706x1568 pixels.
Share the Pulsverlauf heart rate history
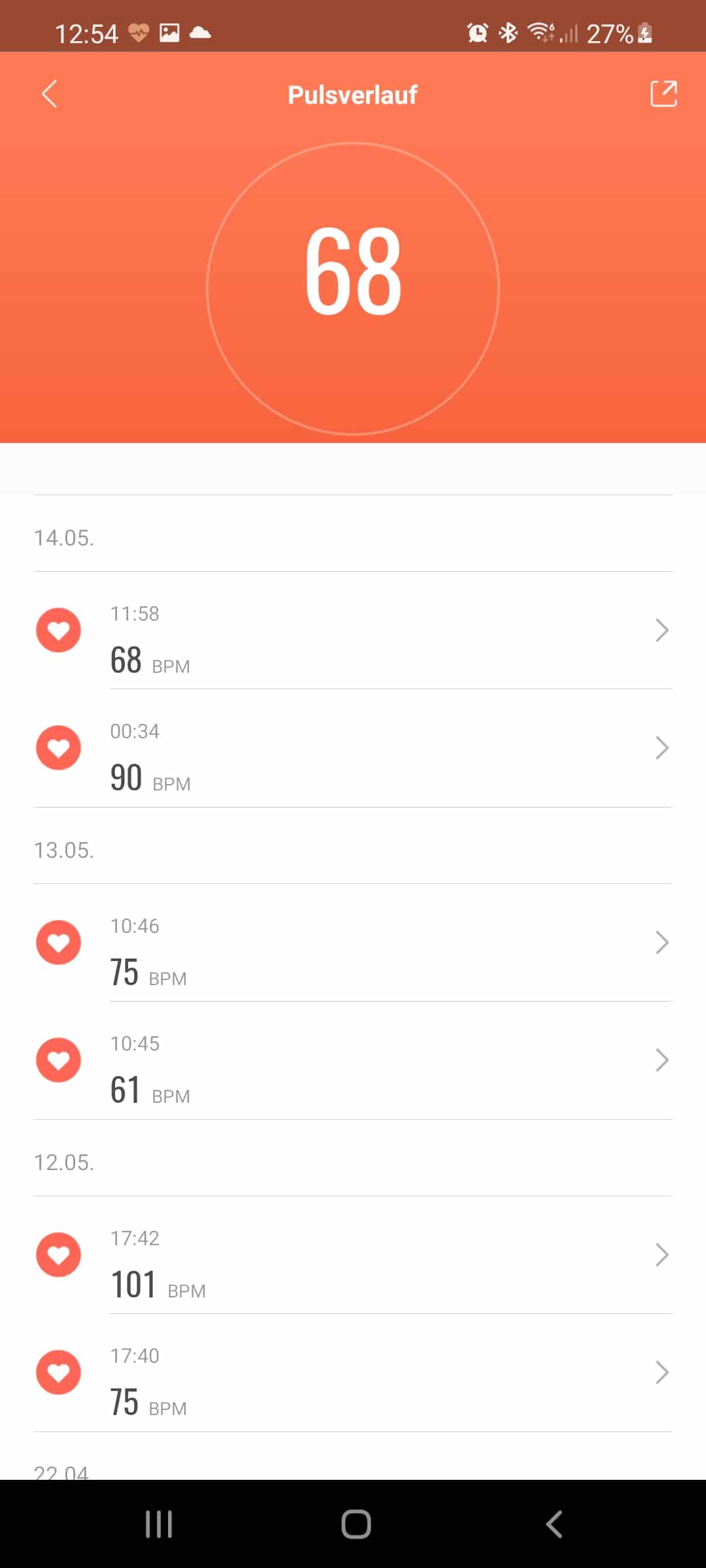pyautogui.click(x=663, y=93)
